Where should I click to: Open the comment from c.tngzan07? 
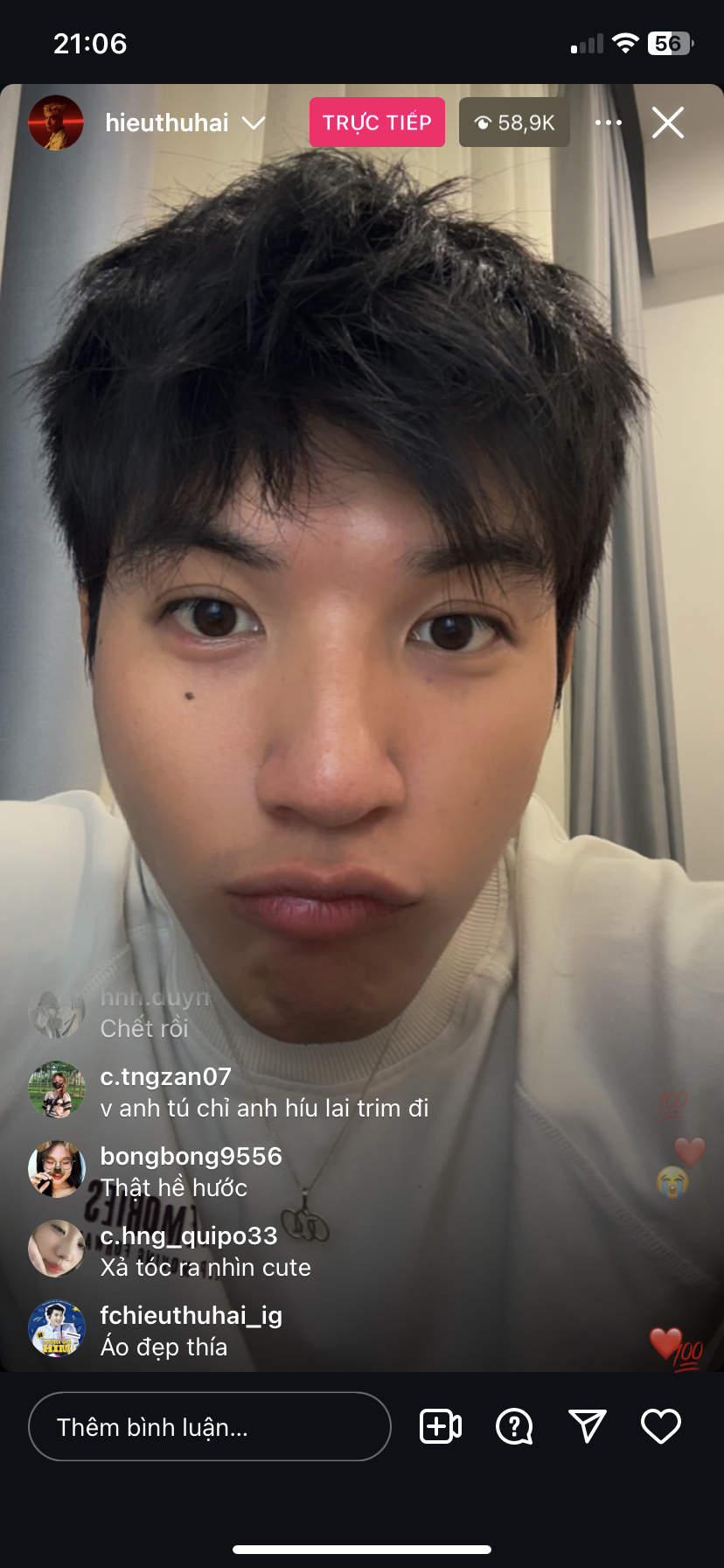(x=262, y=1093)
